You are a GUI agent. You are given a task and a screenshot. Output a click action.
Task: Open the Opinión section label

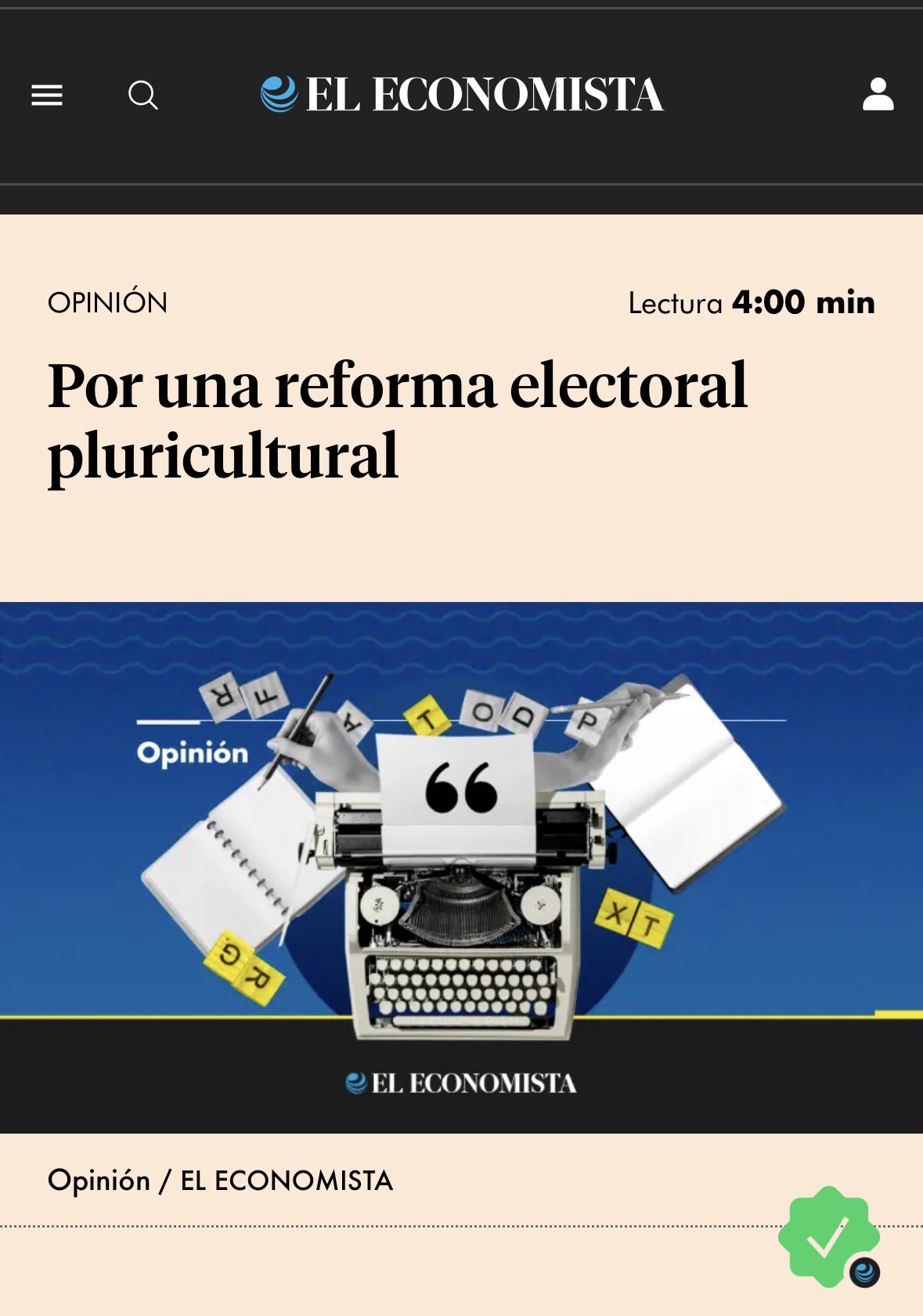point(107,303)
